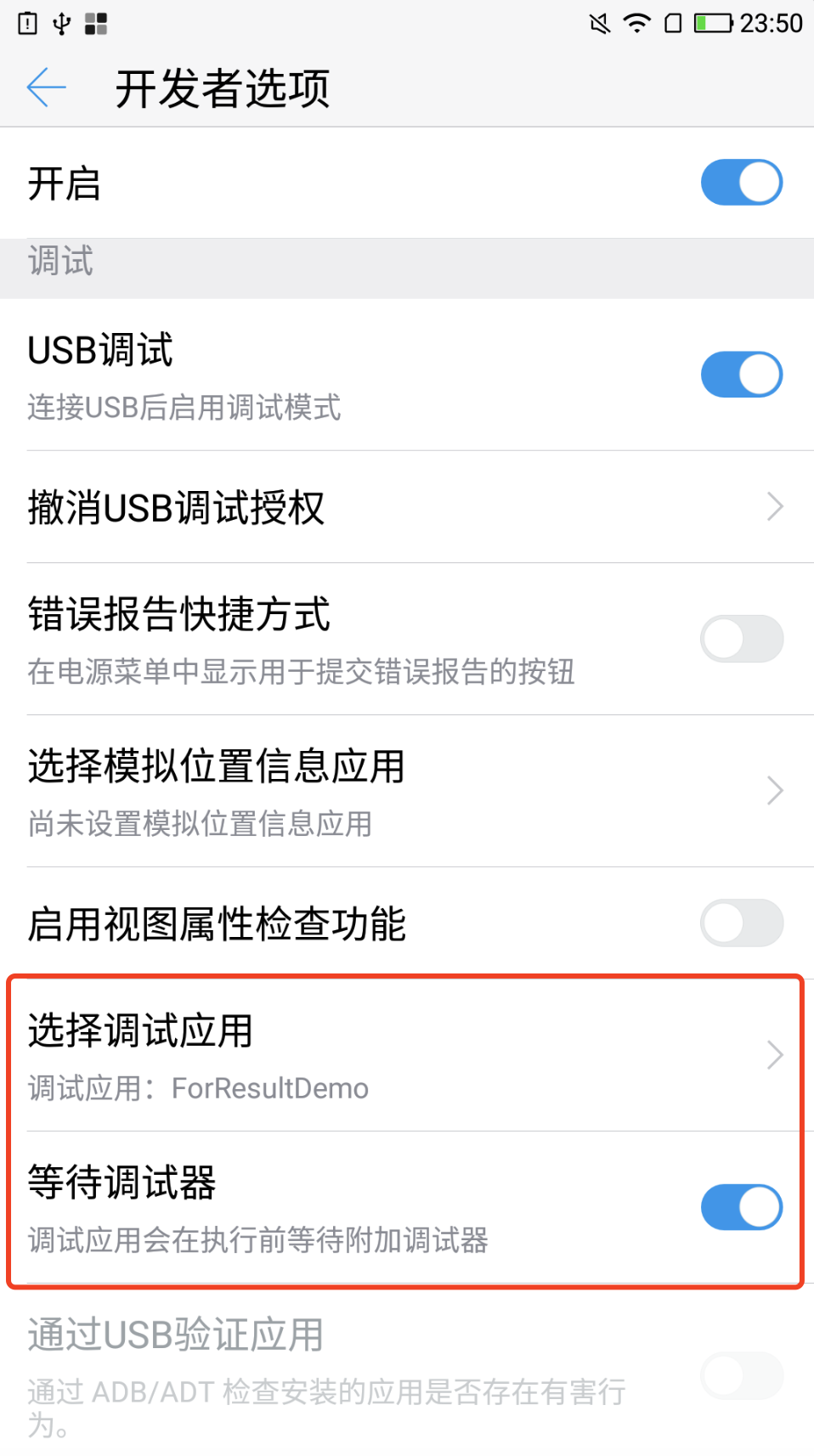Open 撤消USB调试授权
Viewport: 814px width, 1456px height.
pyautogui.click(x=407, y=507)
